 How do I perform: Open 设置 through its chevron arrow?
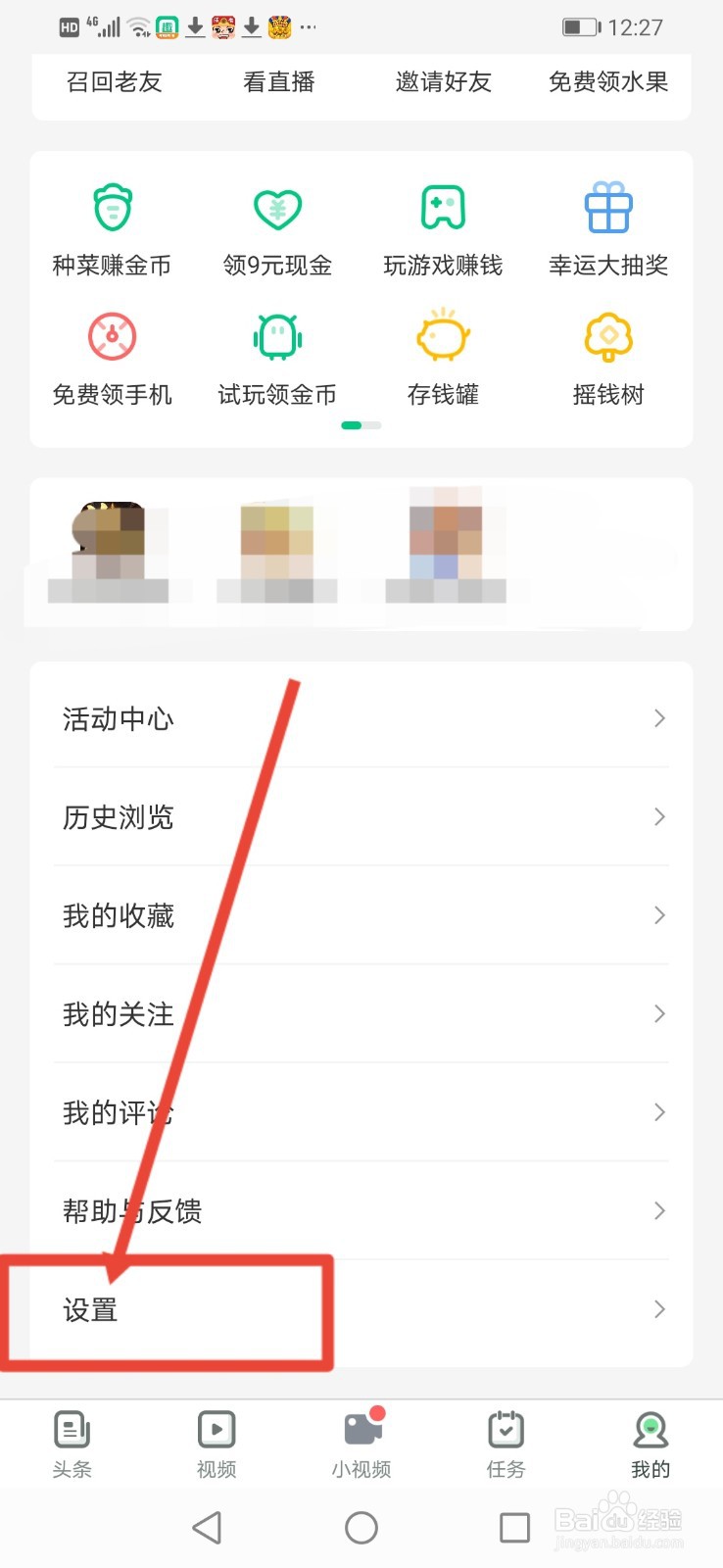[x=658, y=1308]
